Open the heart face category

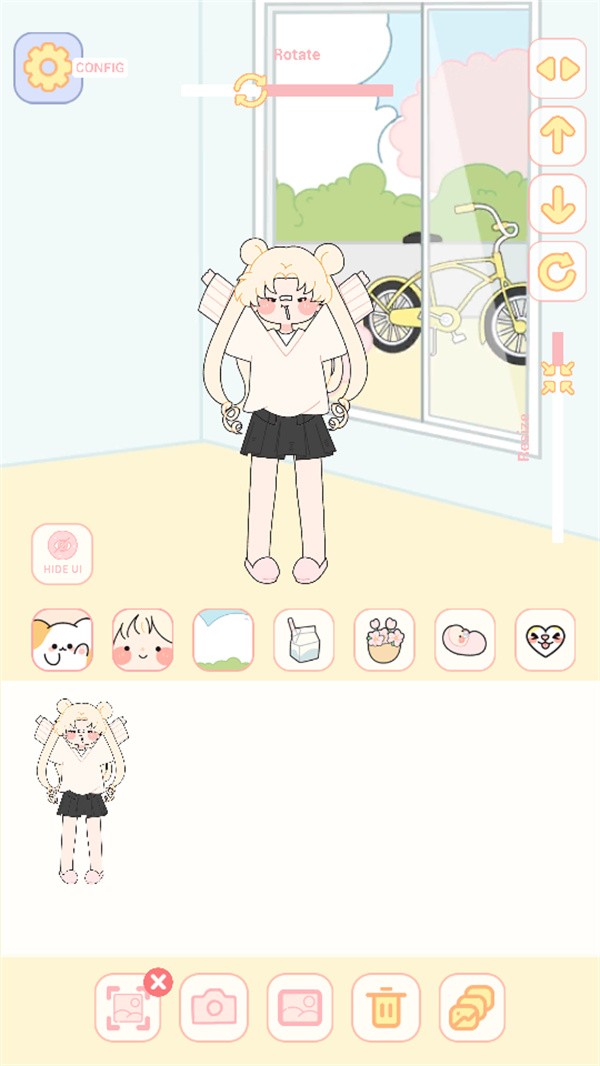545,640
